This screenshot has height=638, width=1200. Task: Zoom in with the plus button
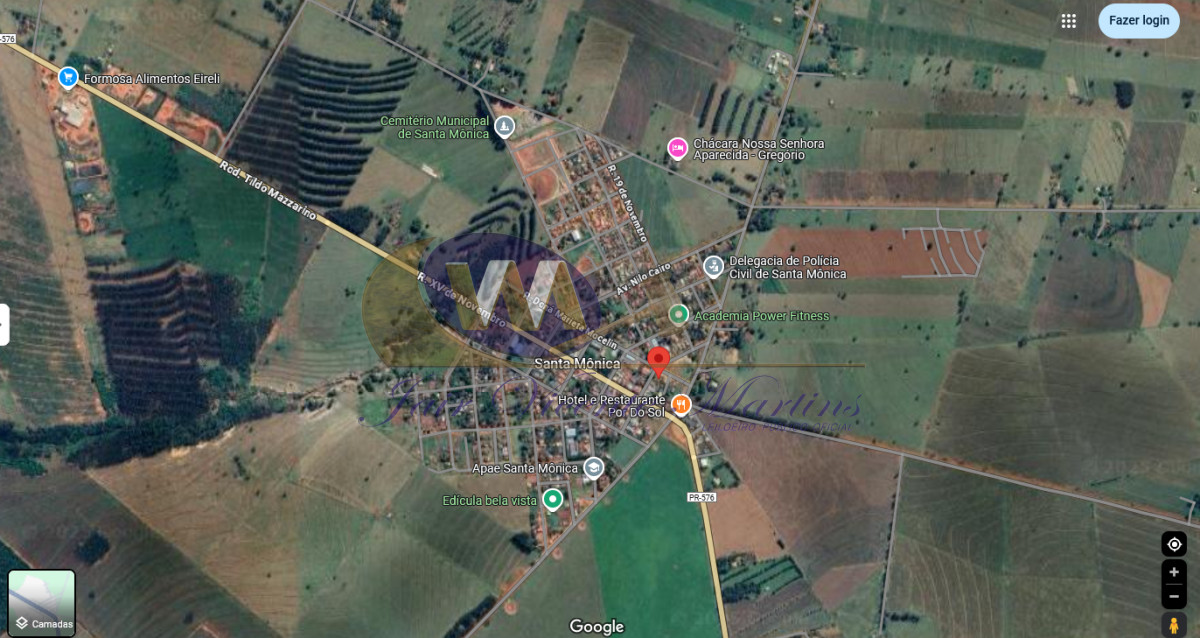tap(1174, 574)
